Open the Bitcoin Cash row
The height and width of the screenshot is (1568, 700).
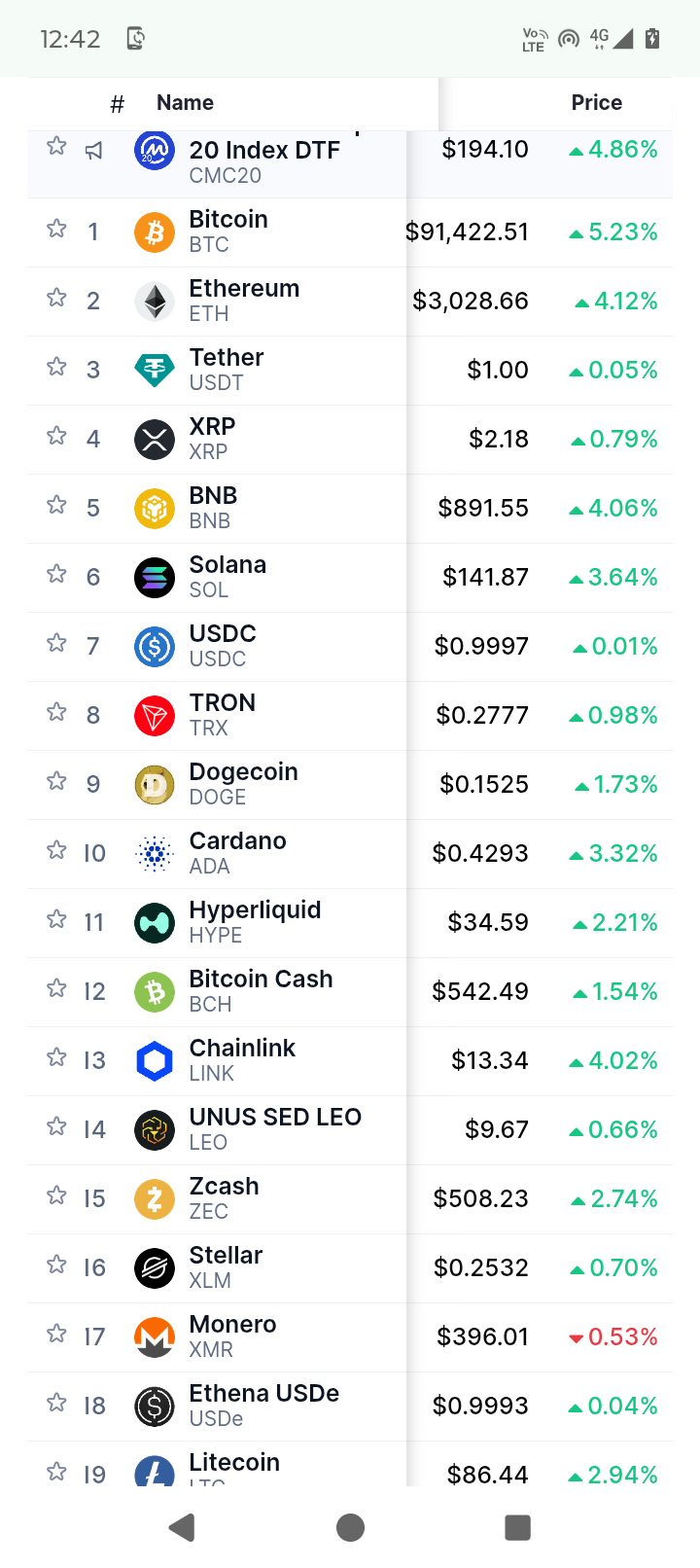(x=350, y=992)
